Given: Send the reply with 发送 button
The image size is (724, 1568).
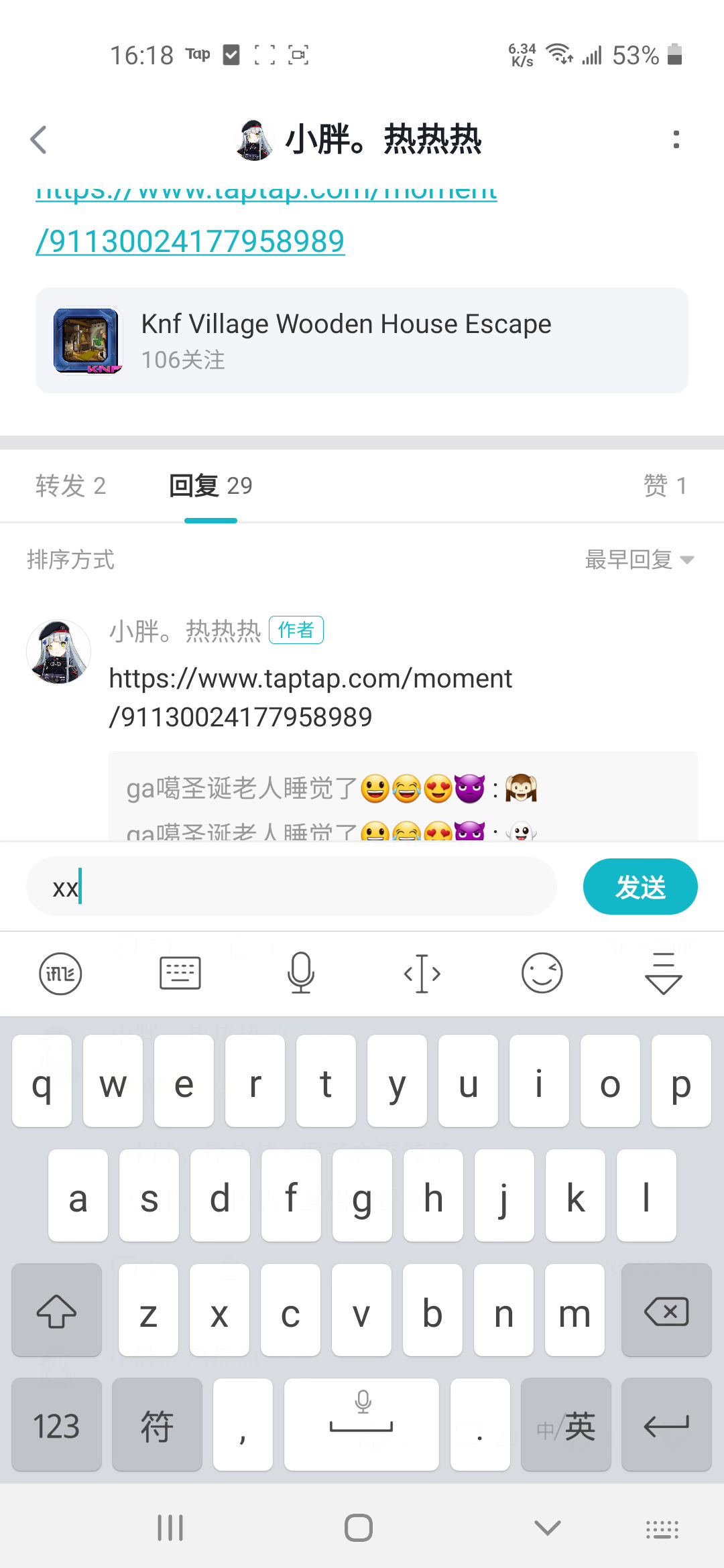Looking at the screenshot, I should pyautogui.click(x=640, y=887).
